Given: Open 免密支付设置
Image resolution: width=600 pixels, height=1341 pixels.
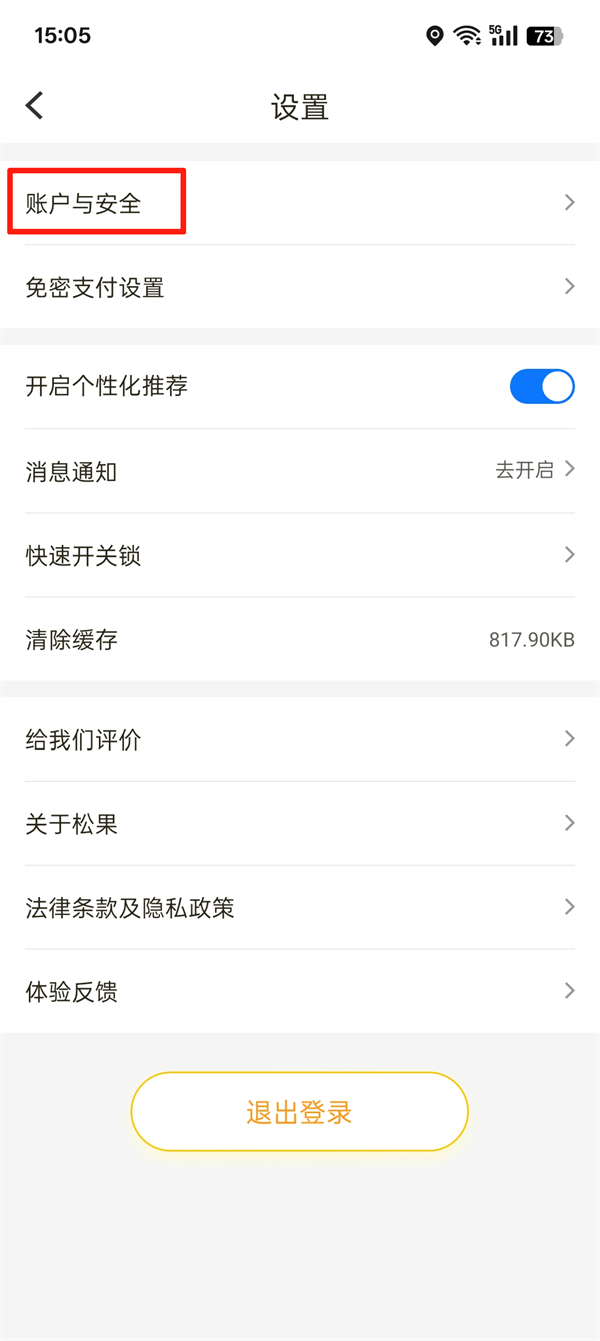Looking at the screenshot, I should coord(300,287).
